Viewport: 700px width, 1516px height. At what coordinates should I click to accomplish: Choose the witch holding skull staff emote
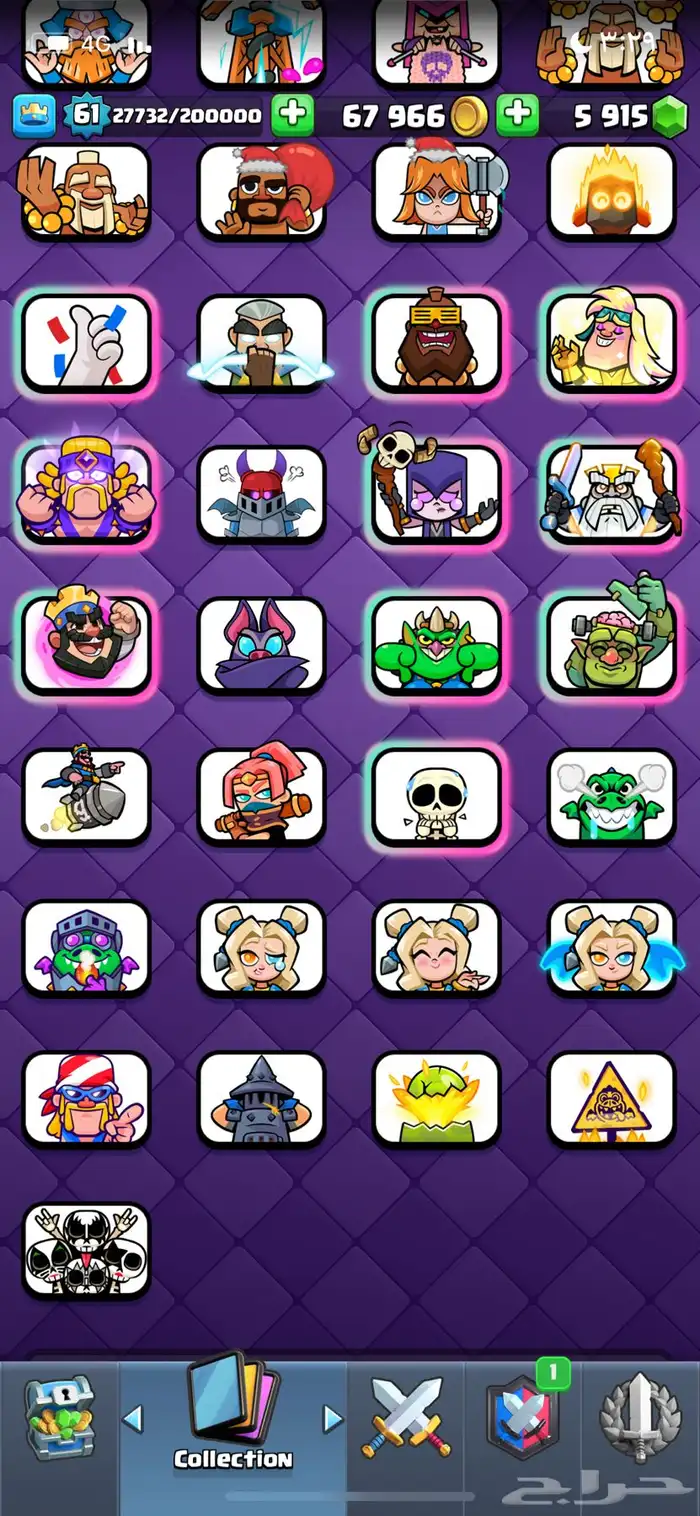(436, 493)
